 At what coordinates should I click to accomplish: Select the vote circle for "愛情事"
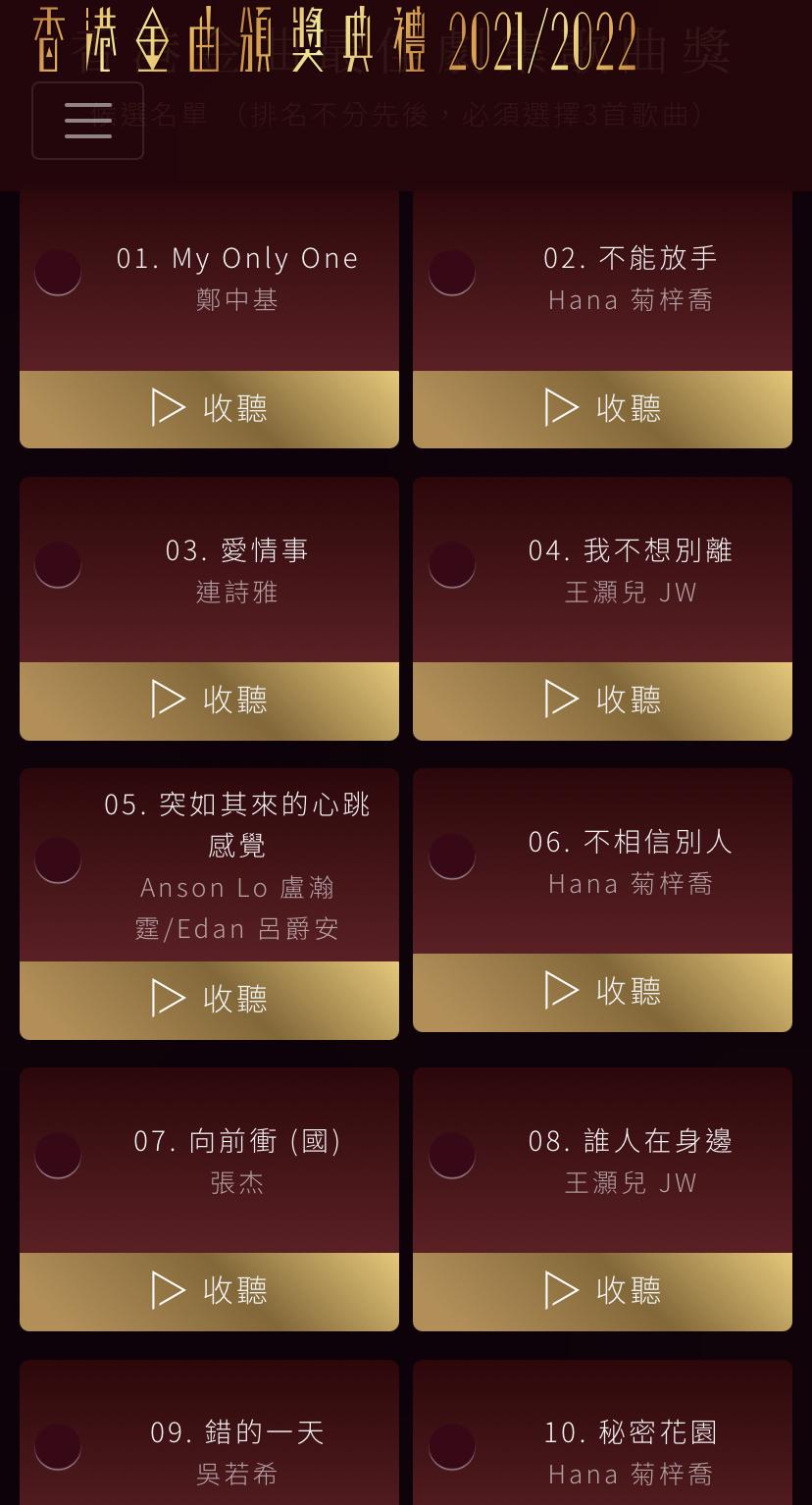point(57,564)
